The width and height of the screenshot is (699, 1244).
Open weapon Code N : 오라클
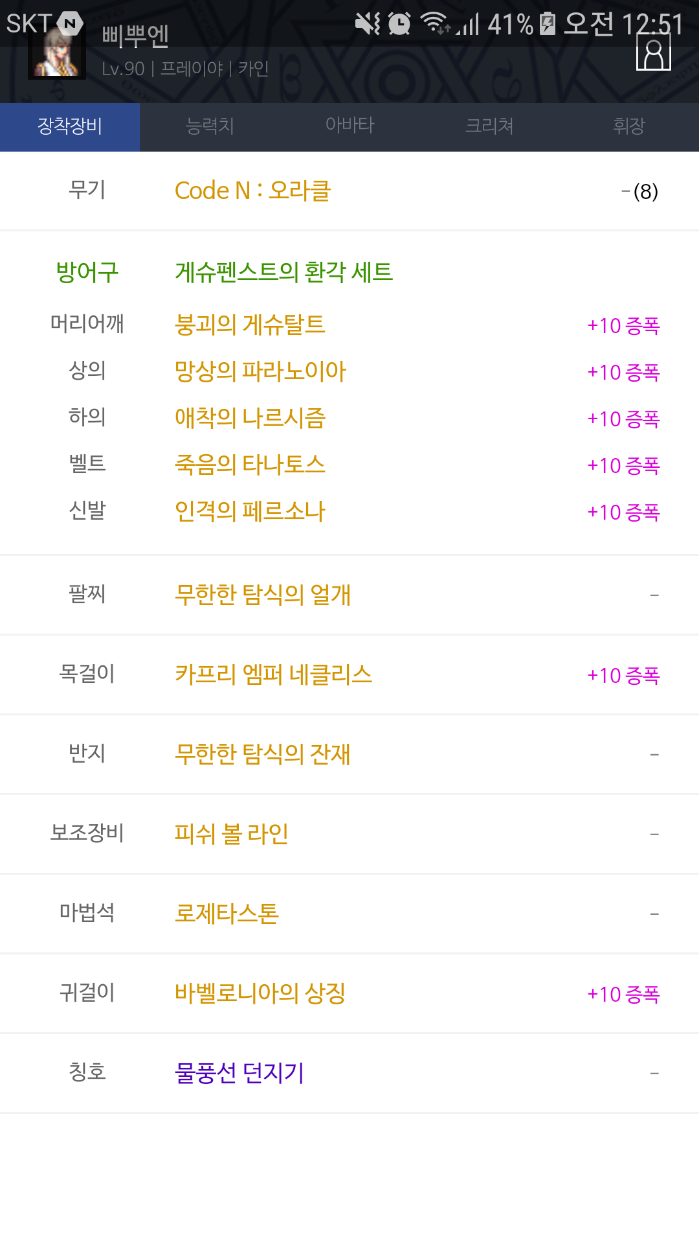pyautogui.click(x=253, y=190)
